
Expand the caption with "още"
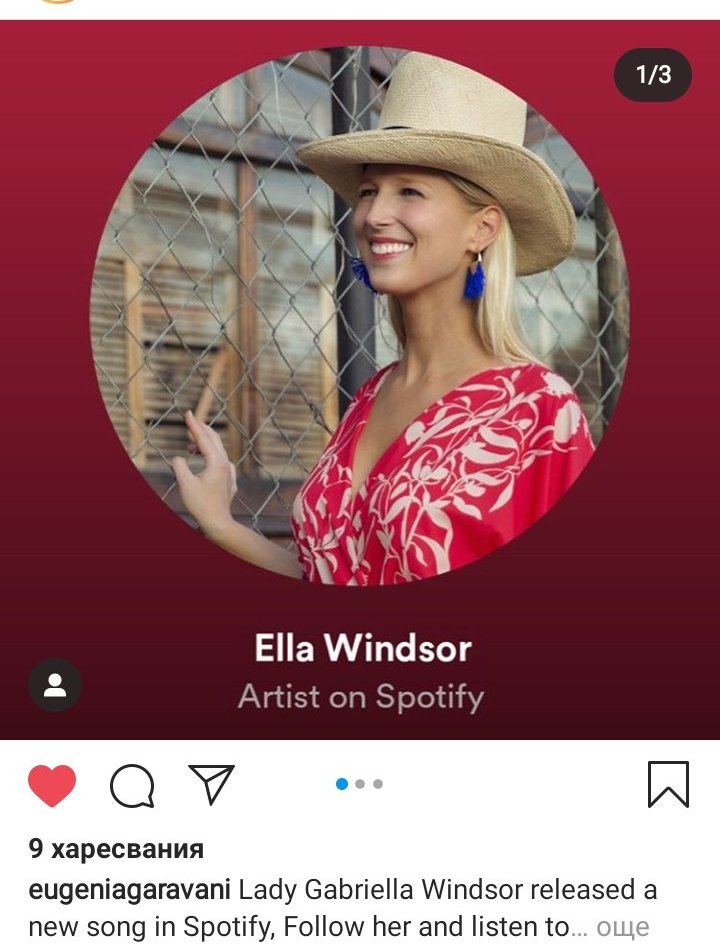(622, 927)
